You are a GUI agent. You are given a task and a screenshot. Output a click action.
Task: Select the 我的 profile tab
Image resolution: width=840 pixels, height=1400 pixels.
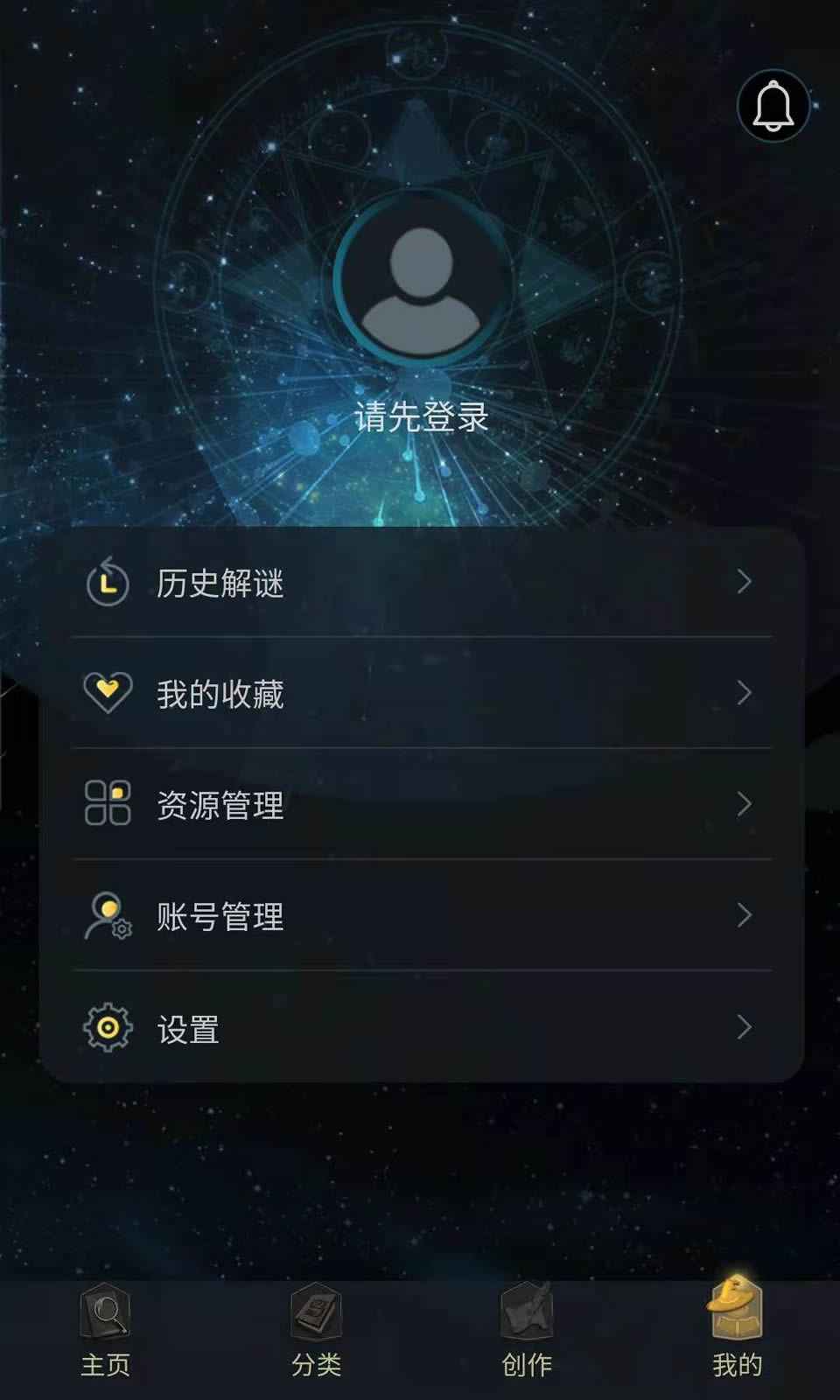(737, 1332)
